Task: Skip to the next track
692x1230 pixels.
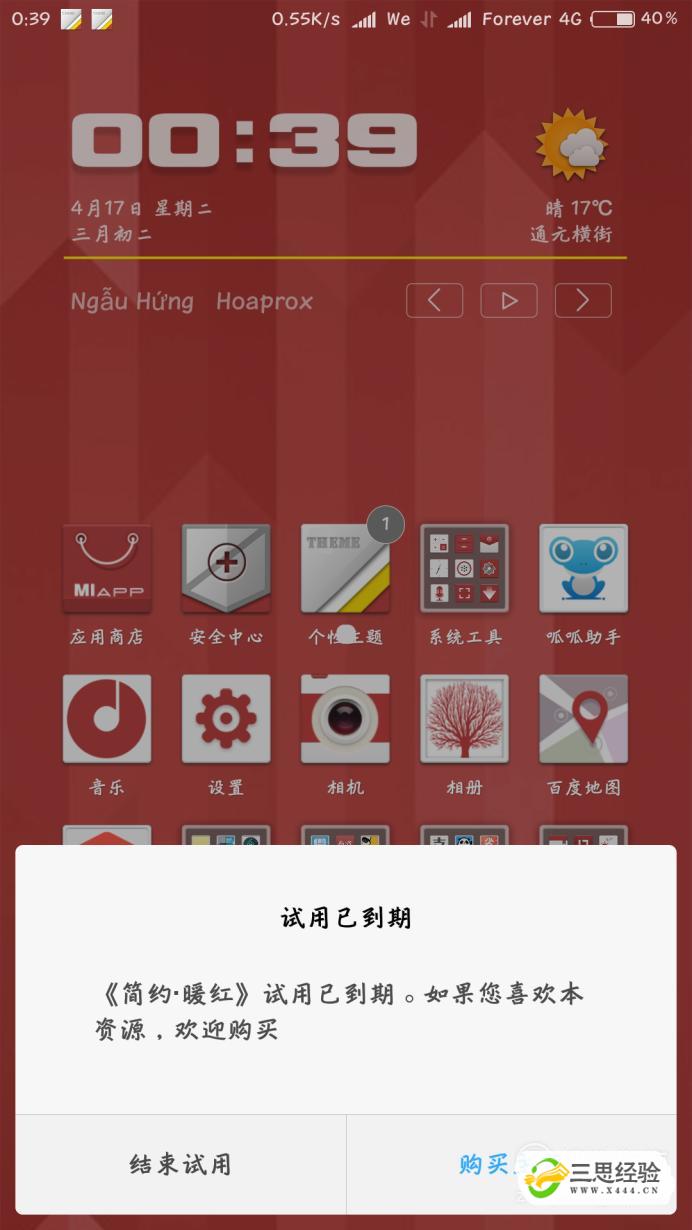Action: coord(583,301)
